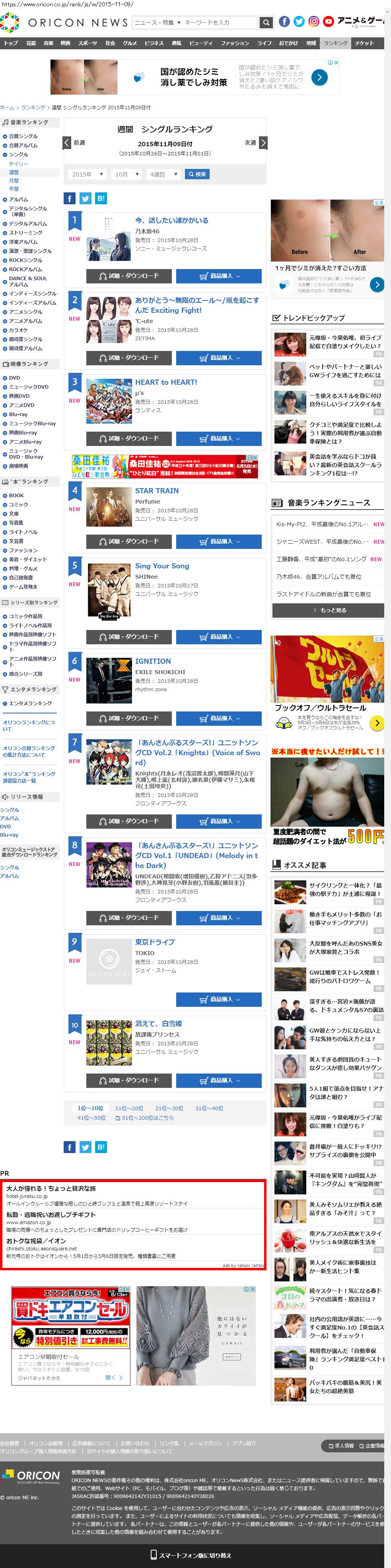391x1568 pixels.
Task: Open 51位〜200位はこちら link
Action: click(148, 1118)
